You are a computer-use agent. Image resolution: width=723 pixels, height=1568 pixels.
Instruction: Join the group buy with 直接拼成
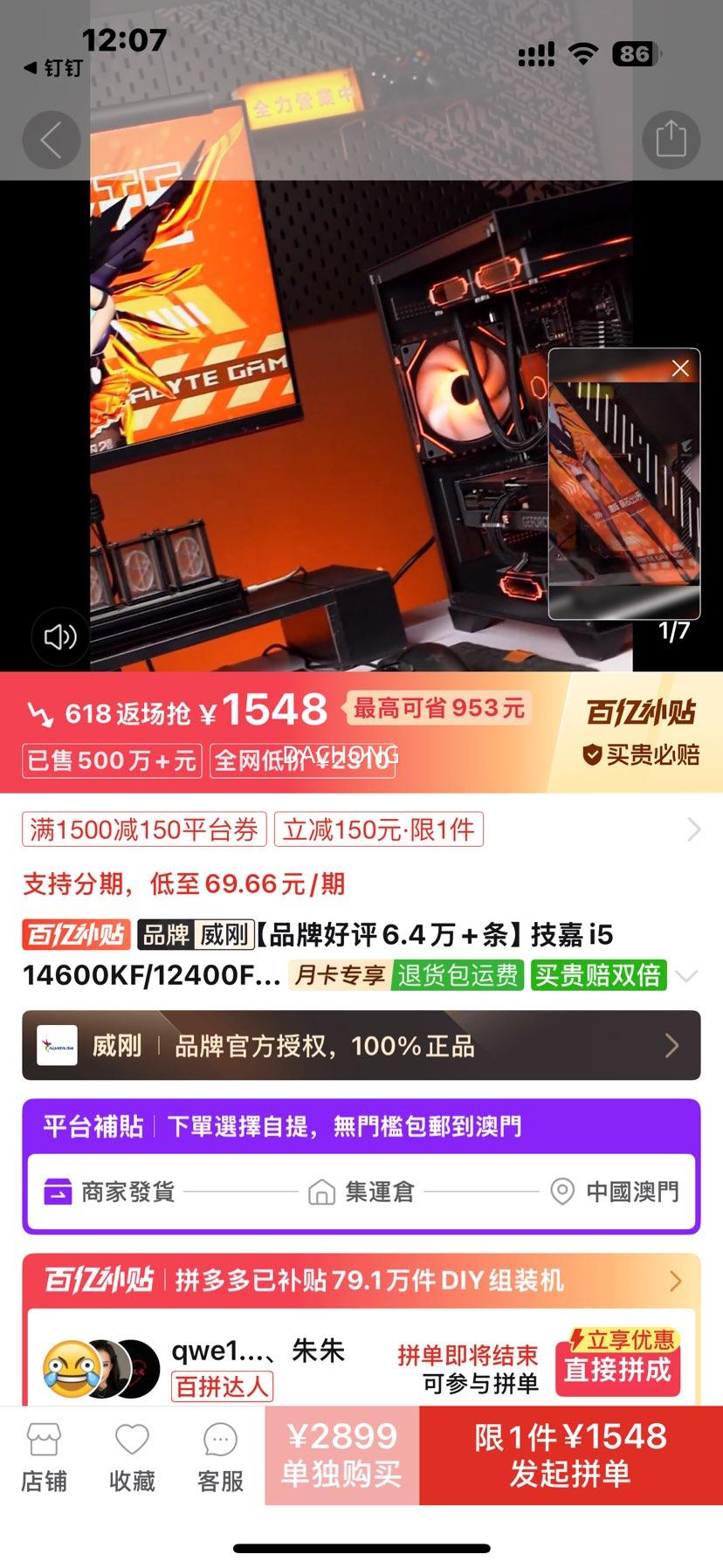617,1370
